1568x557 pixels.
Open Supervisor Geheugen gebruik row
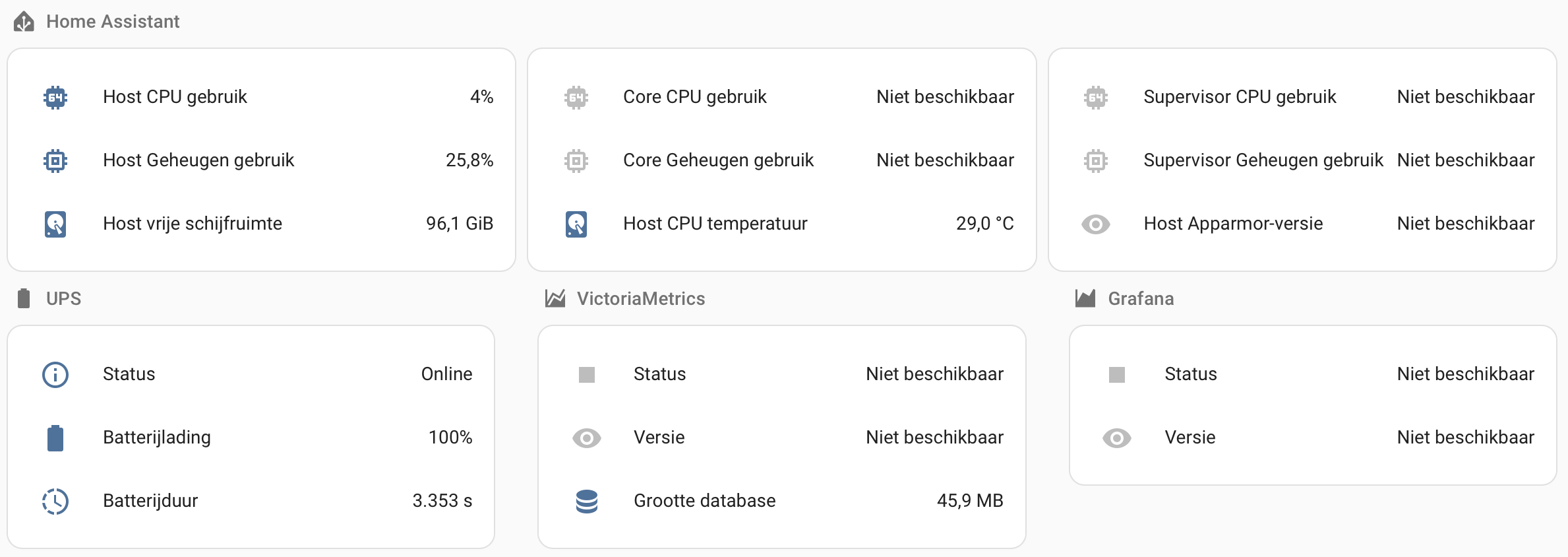pos(1263,160)
